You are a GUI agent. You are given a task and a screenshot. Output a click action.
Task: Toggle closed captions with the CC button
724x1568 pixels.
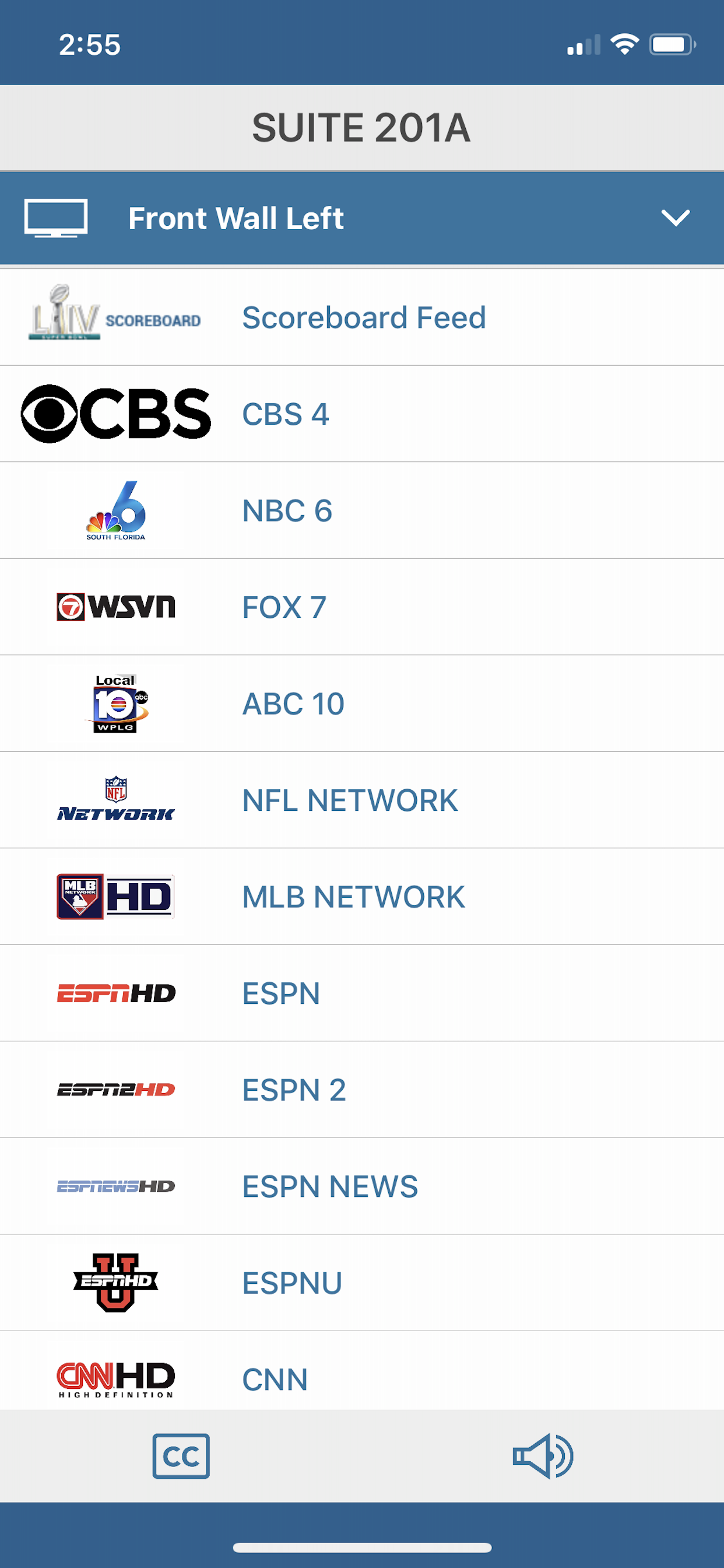(x=181, y=1456)
